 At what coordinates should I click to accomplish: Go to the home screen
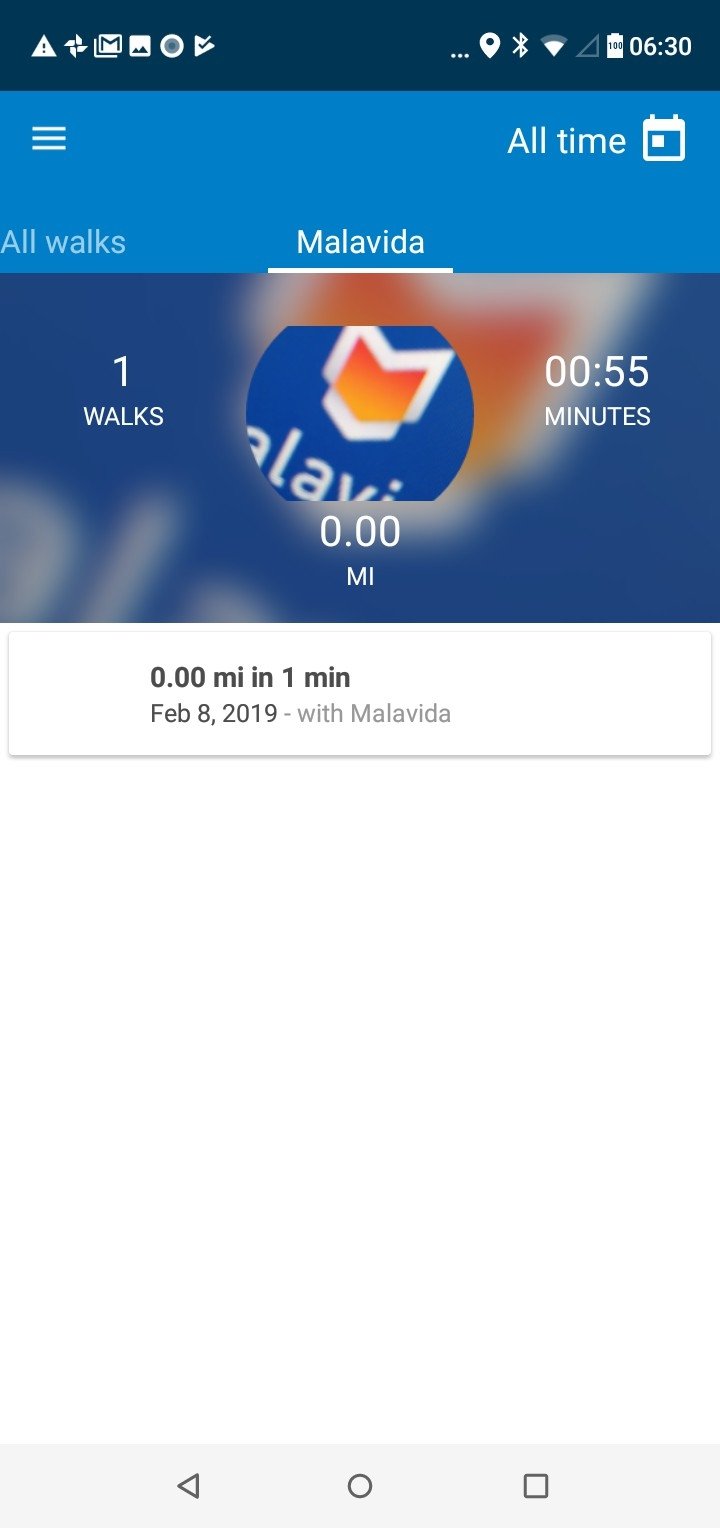[x=360, y=1485]
